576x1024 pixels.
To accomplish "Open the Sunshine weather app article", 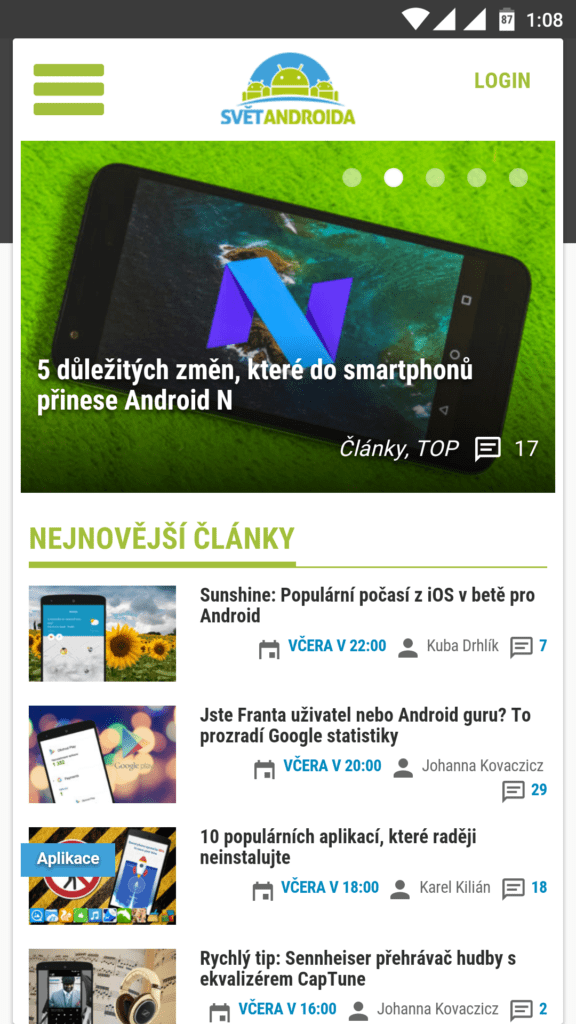I will tap(367, 605).
